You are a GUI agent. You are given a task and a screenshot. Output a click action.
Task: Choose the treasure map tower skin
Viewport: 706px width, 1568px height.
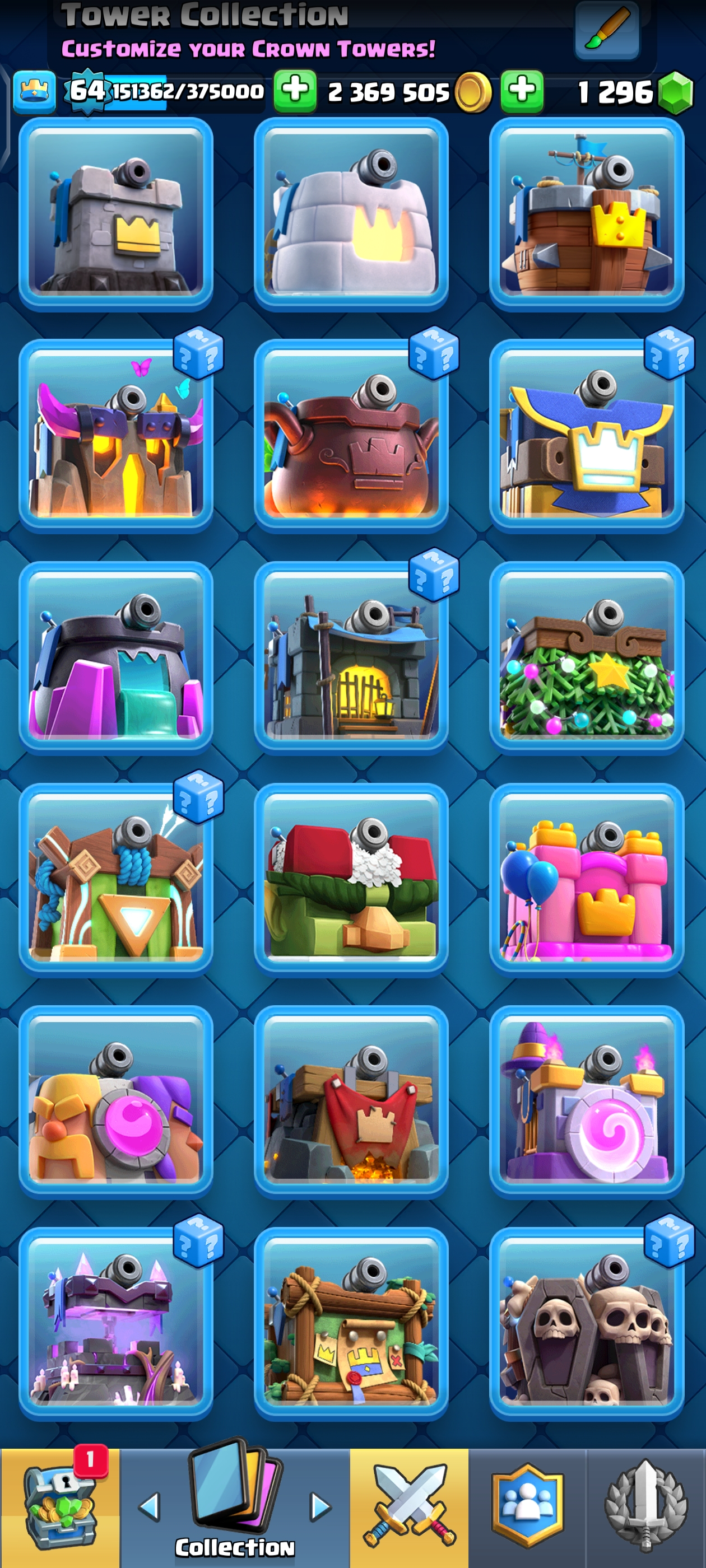(x=351, y=1323)
